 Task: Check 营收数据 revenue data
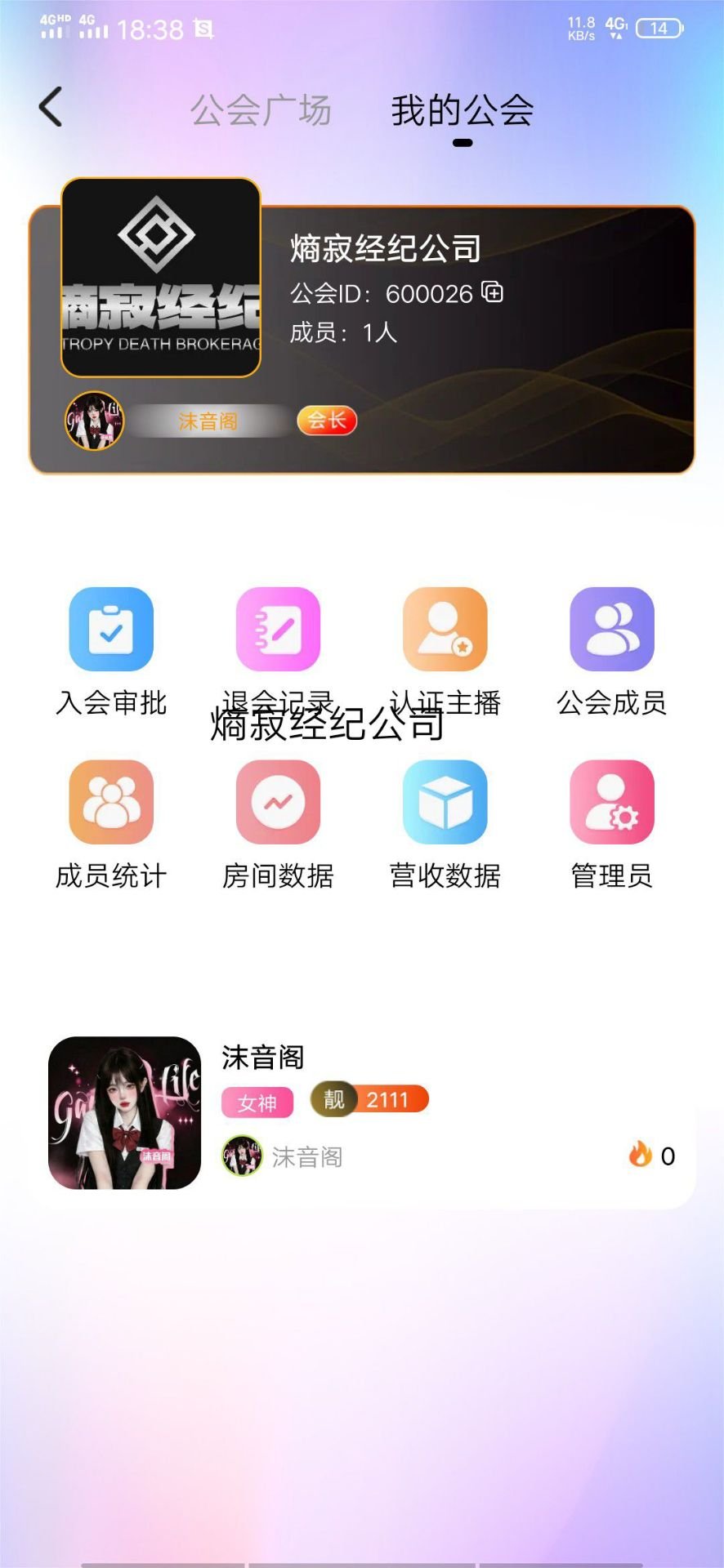[x=445, y=803]
